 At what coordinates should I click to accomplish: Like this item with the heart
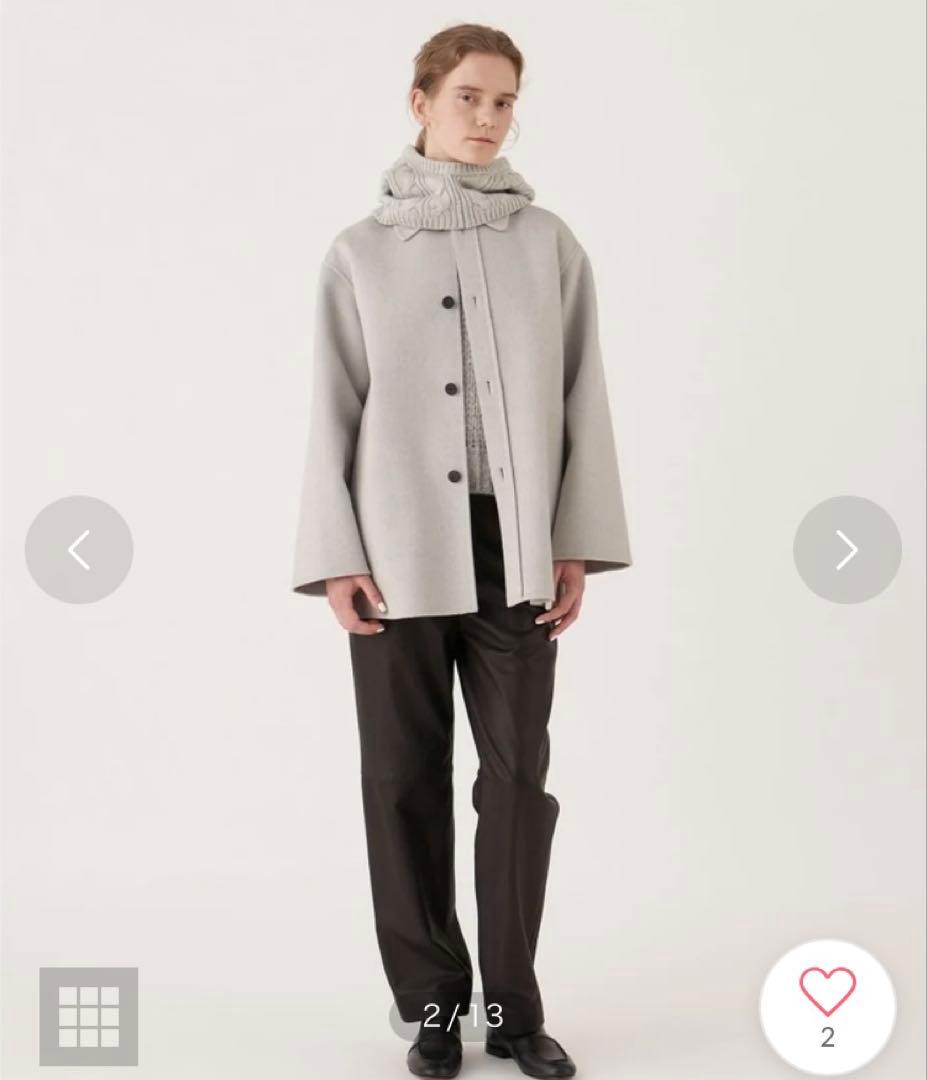(x=827, y=993)
